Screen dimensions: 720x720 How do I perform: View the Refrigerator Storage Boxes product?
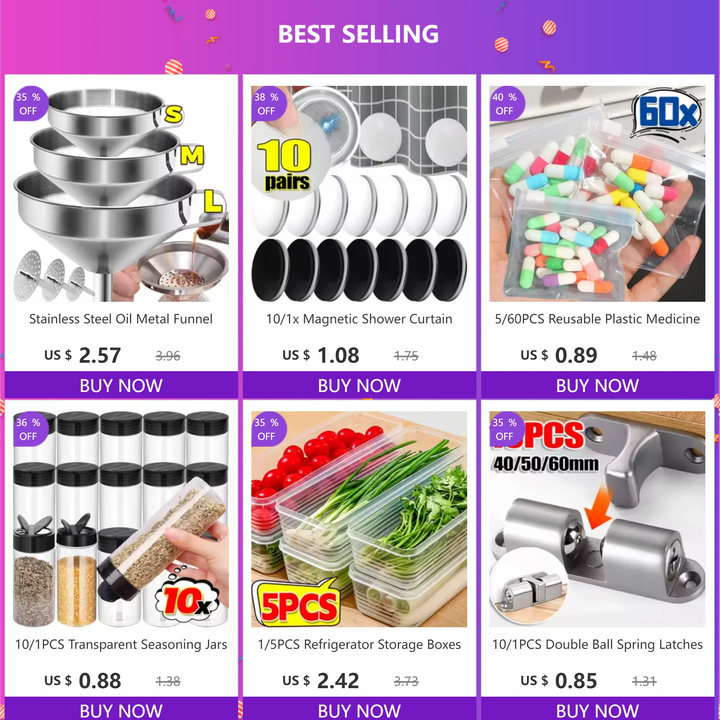coord(359,518)
